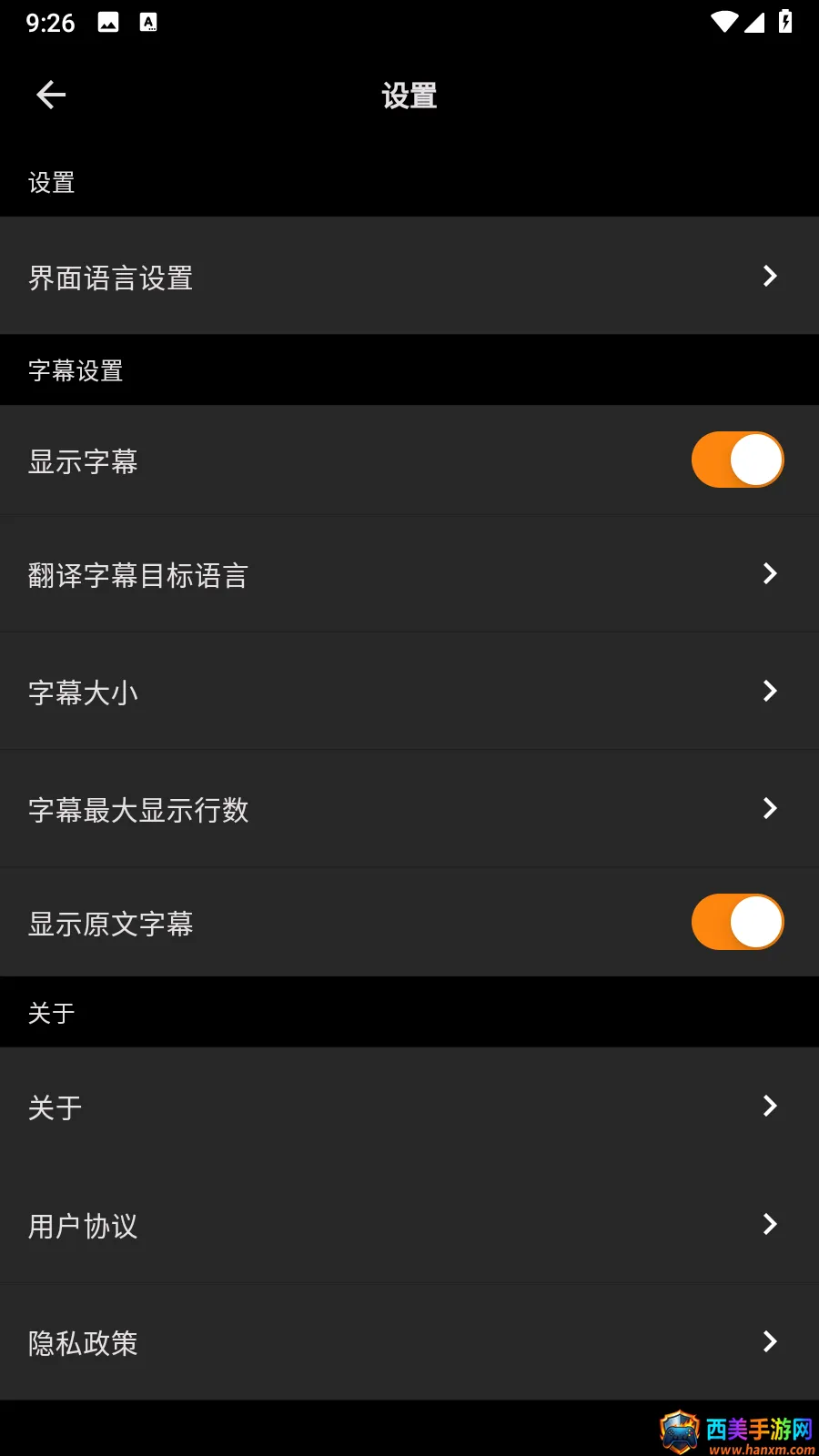Go back using the top-left arrow
The width and height of the screenshot is (819, 1456).
pos(51,95)
